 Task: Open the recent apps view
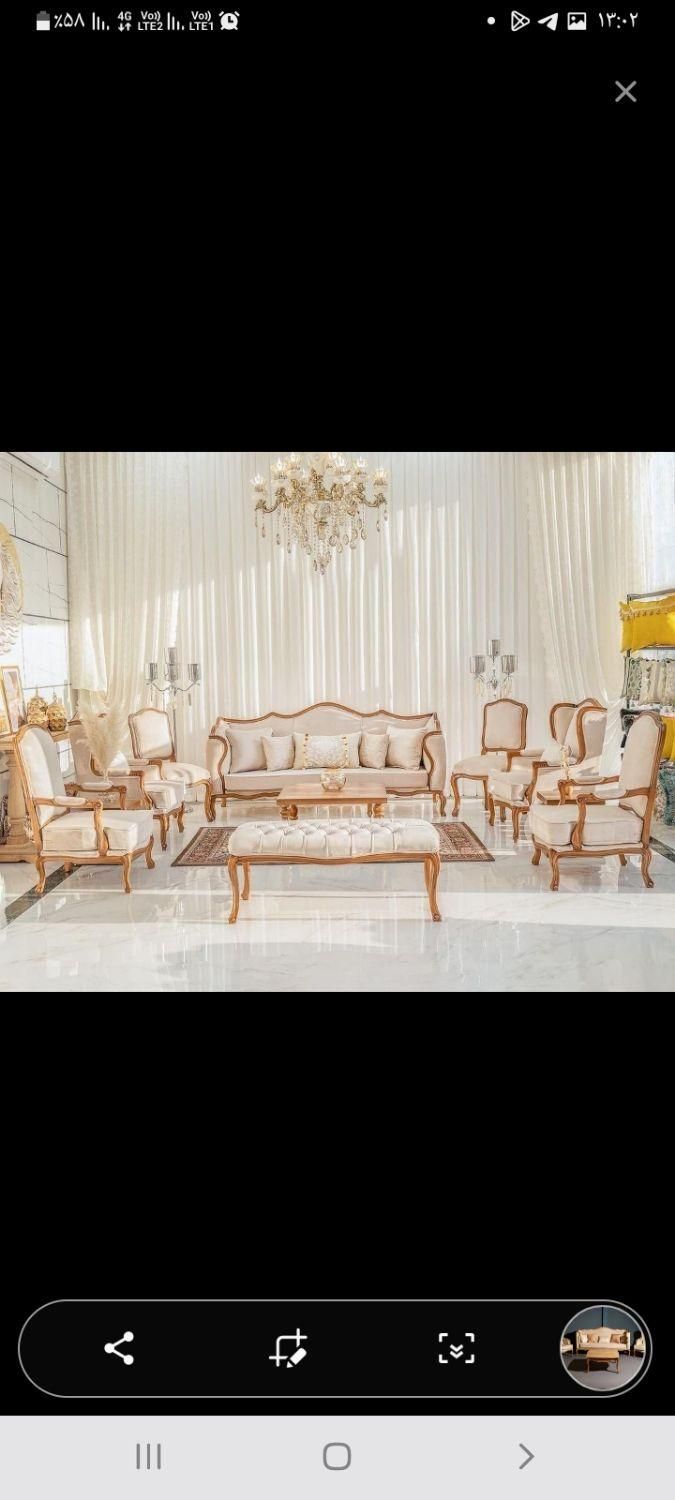[148, 1456]
